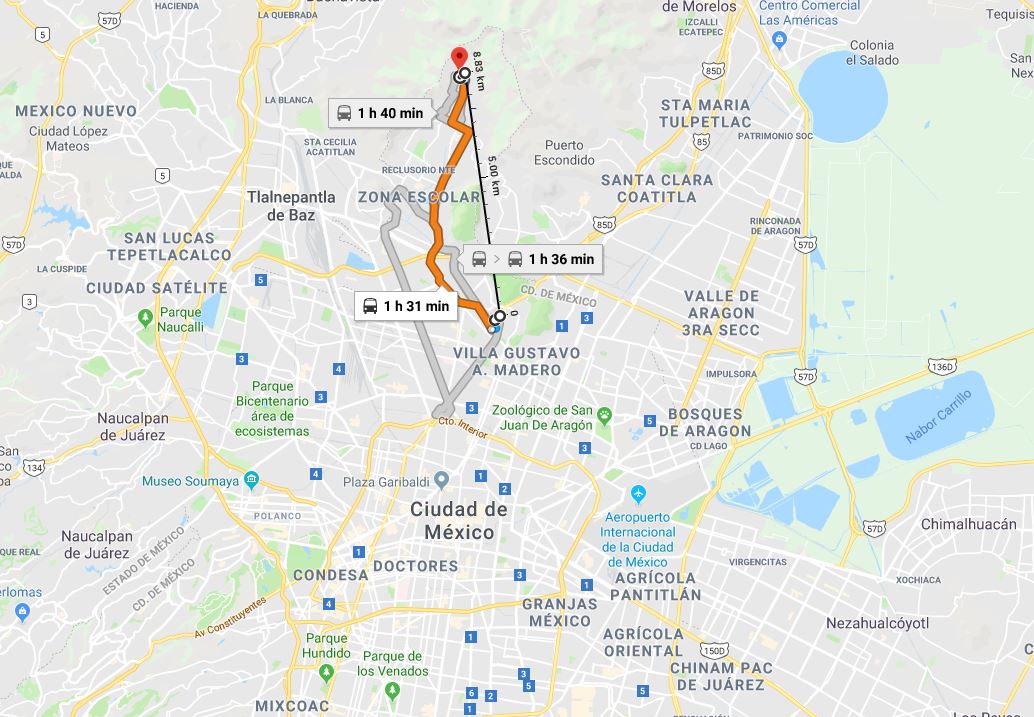Open Zoológico de San Juan de Aragón marker

(x=605, y=415)
